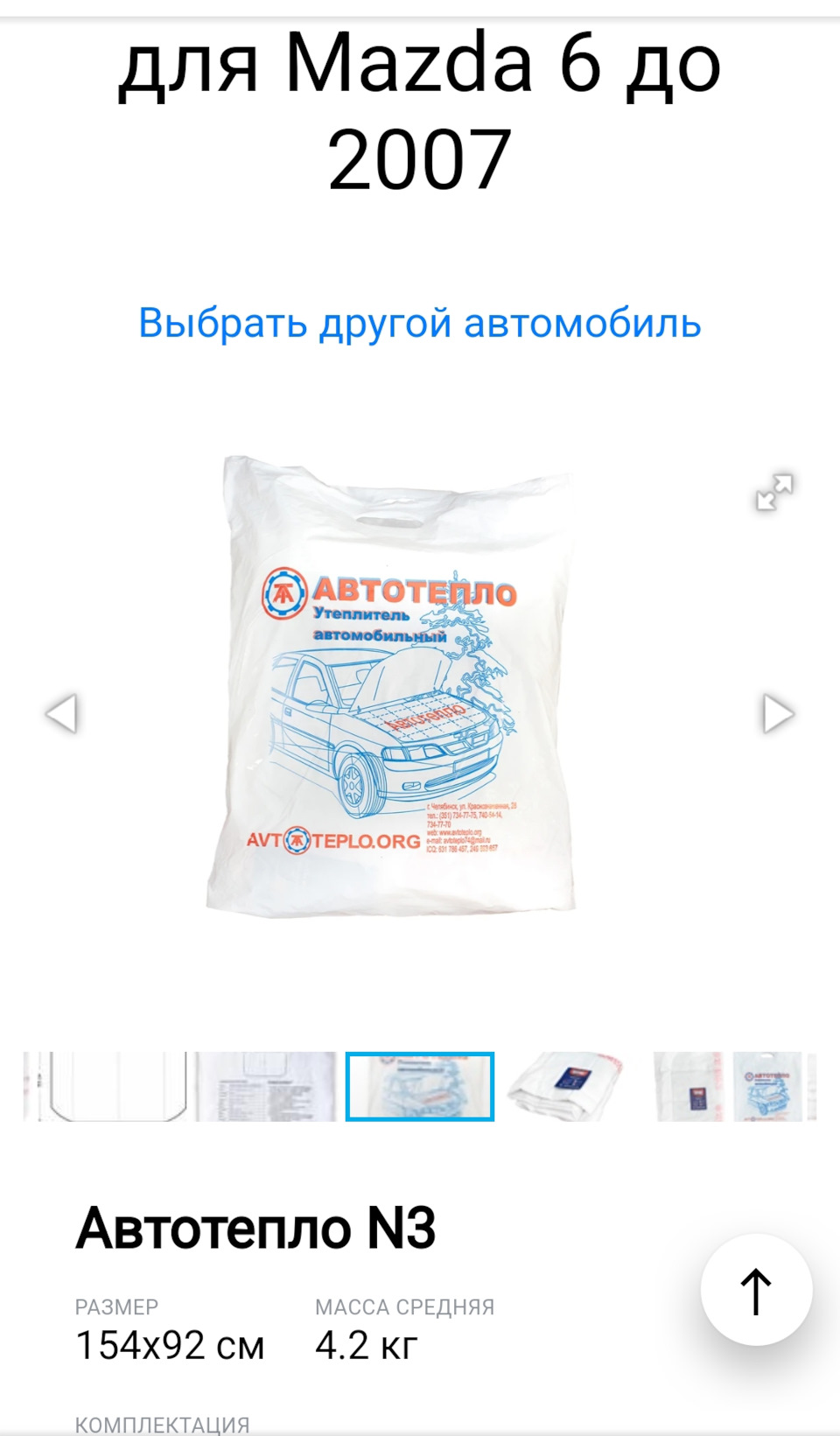Expand the product photo to fullscreen

click(774, 493)
